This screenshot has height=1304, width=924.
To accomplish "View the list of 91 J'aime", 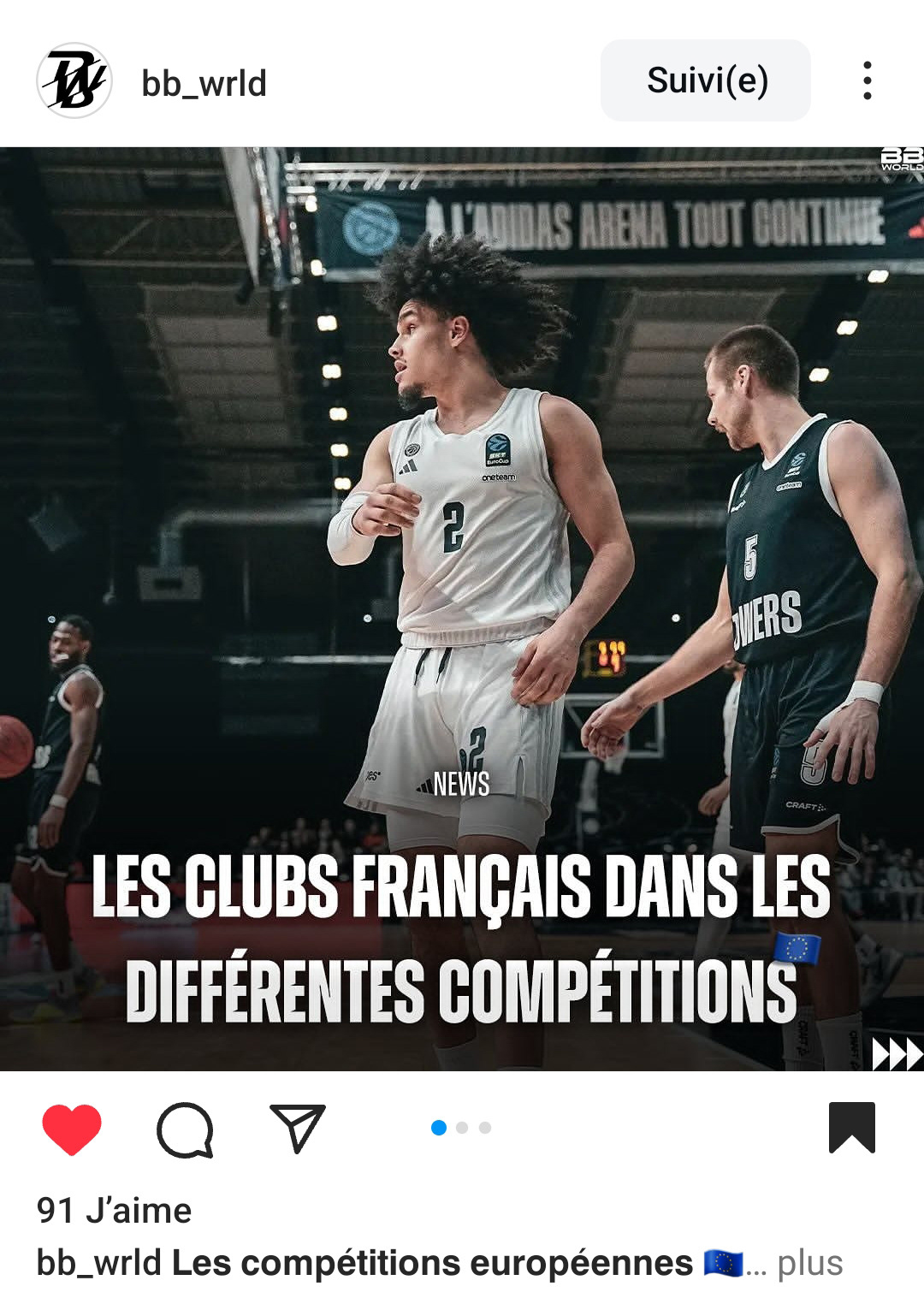I will click(x=114, y=1210).
